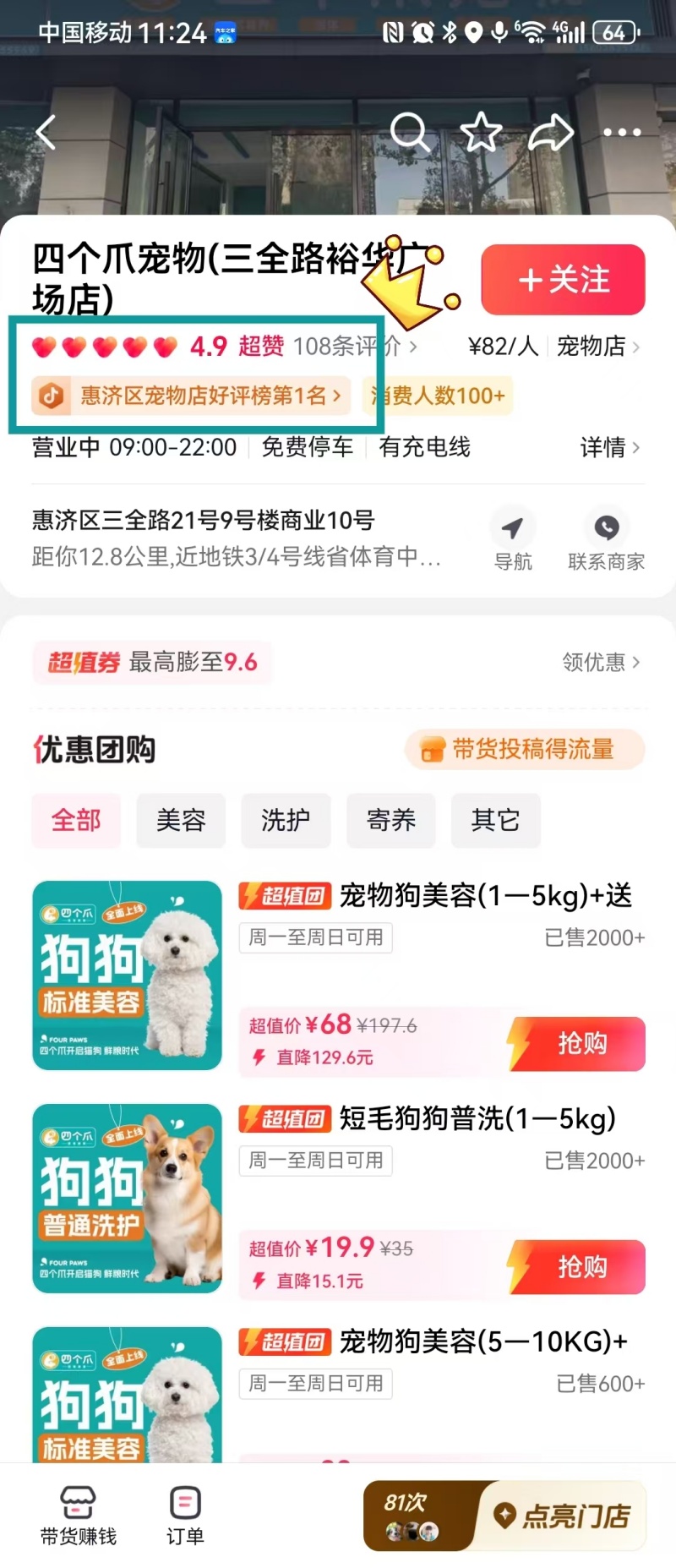Open the three-dot overflow menu

coord(622,133)
